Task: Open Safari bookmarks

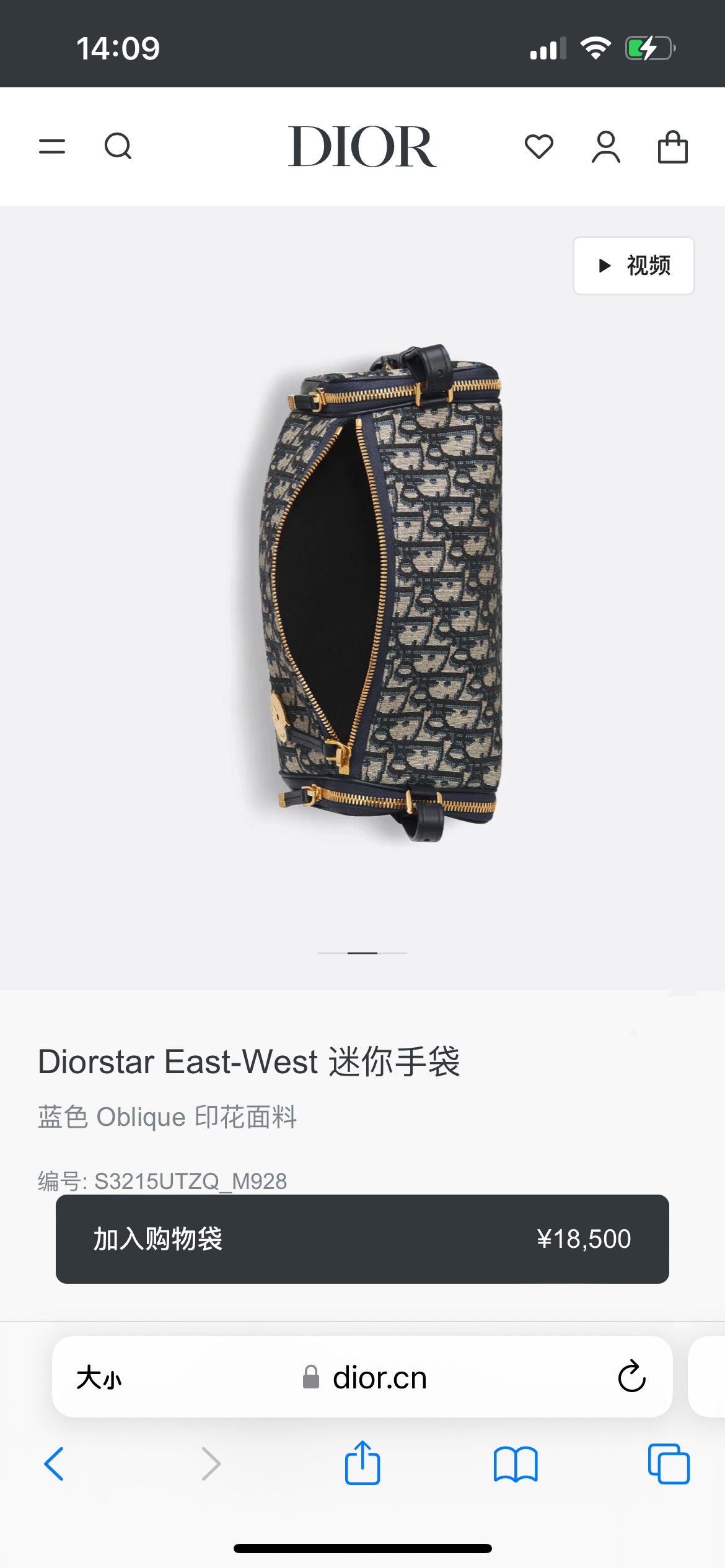Action: [516, 1464]
